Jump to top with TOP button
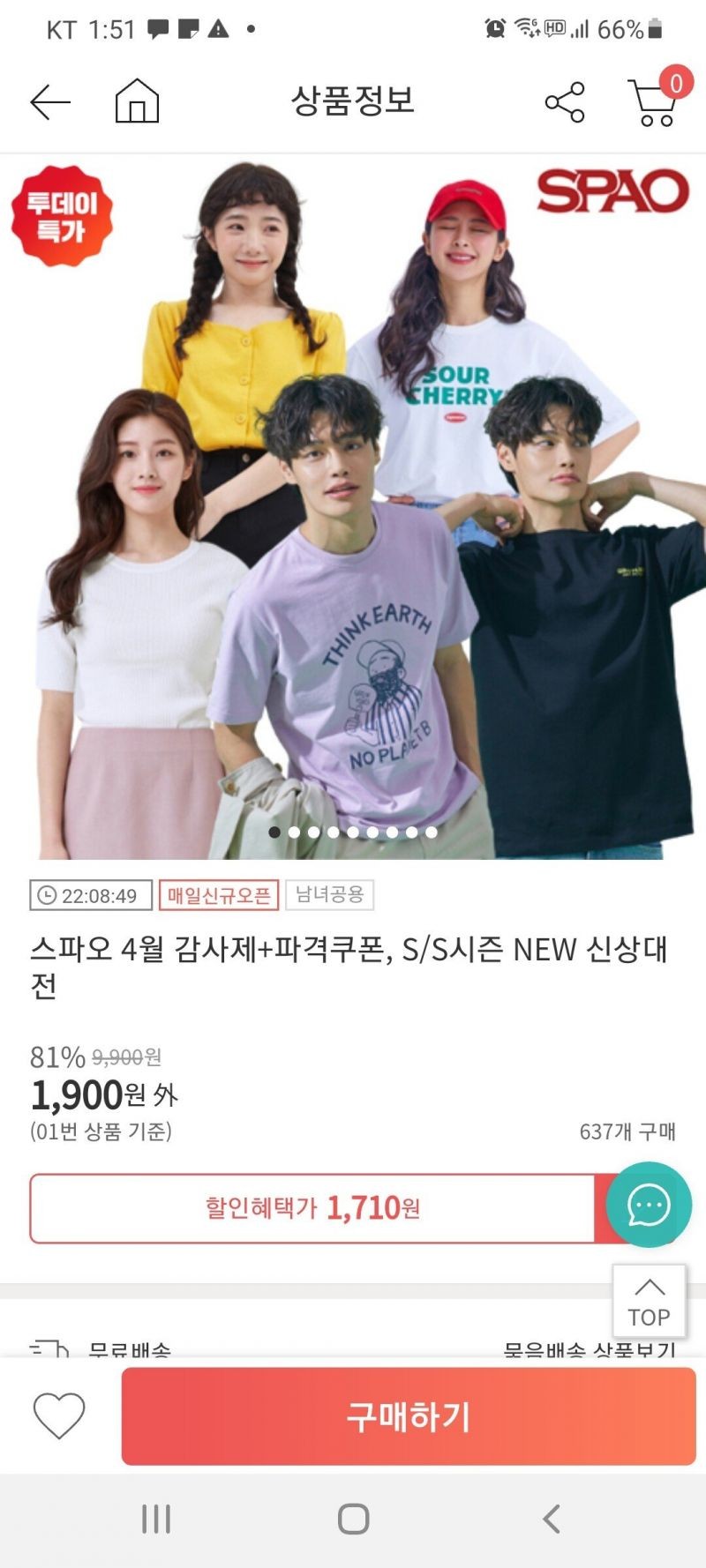Screen dimensions: 706x1568 point(649,1302)
